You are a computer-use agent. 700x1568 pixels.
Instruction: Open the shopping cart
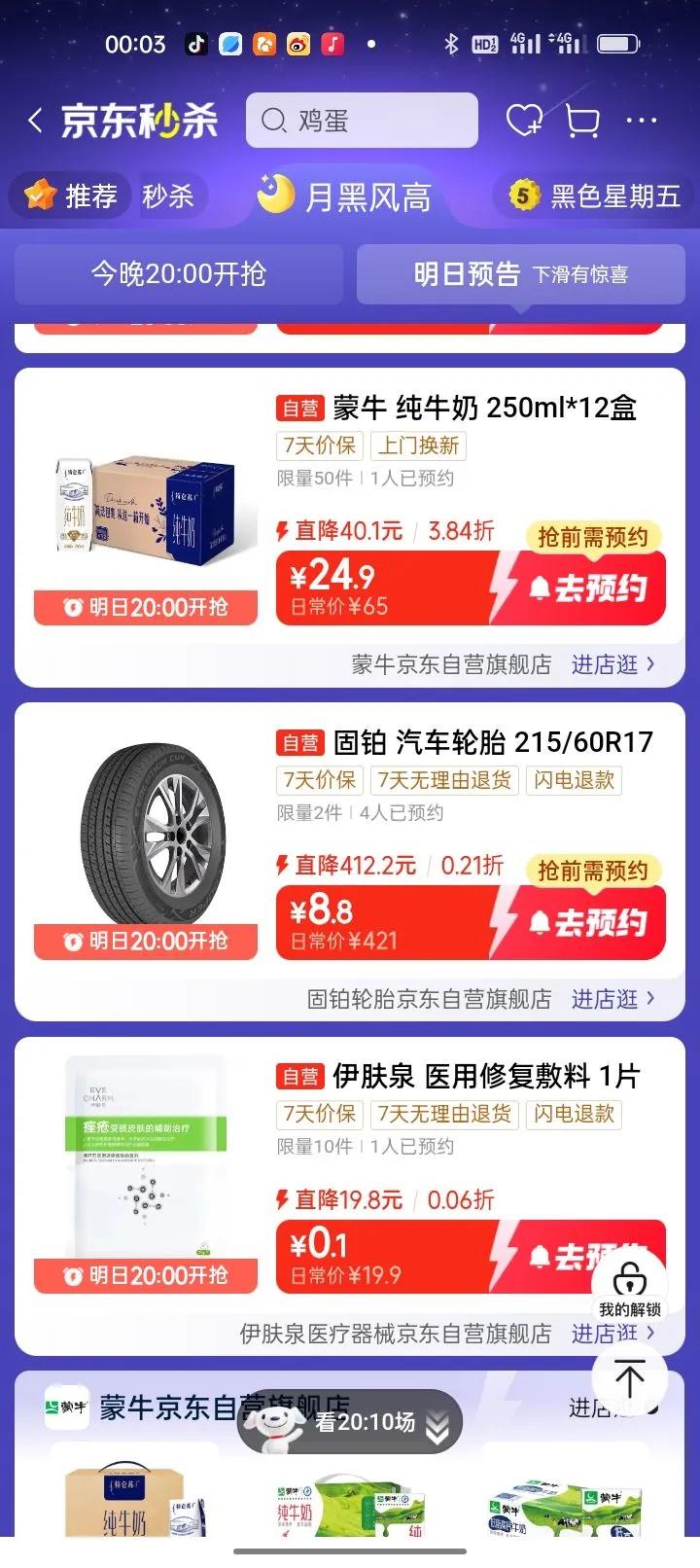pyautogui.click(x=582, y=122)
